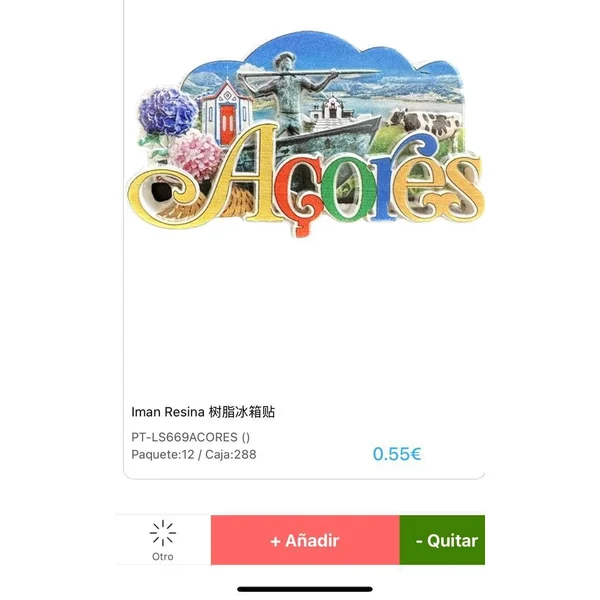Viewport: 600px width, 600px height.
Task: Open the Otro option
Action: (162, 541)
